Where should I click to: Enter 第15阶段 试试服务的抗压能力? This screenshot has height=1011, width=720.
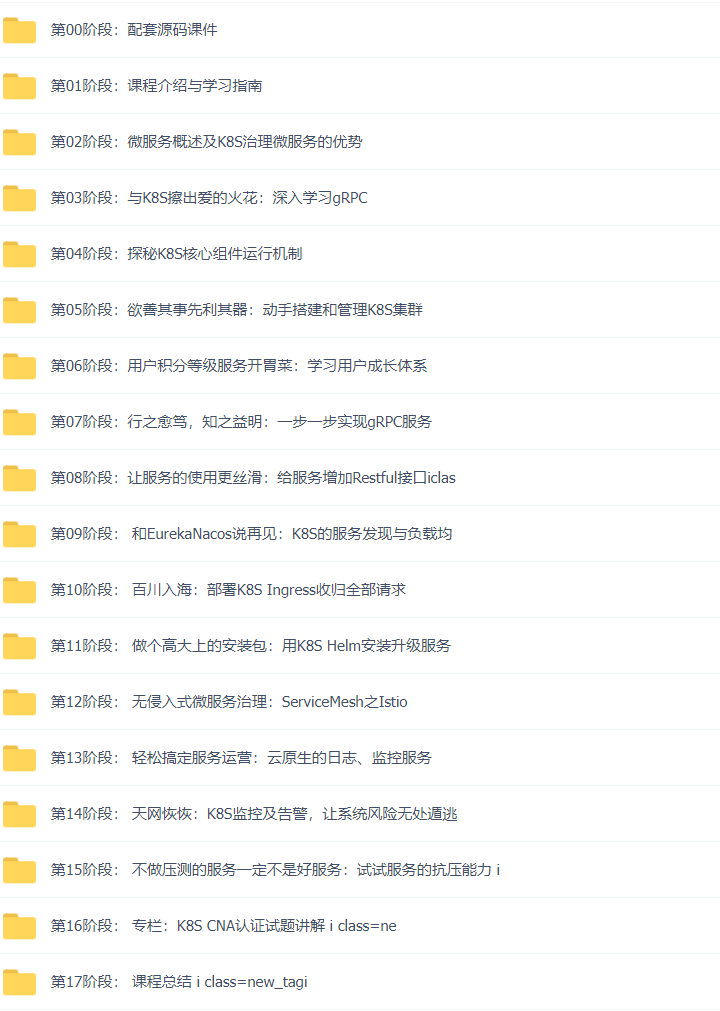point(275,870)
